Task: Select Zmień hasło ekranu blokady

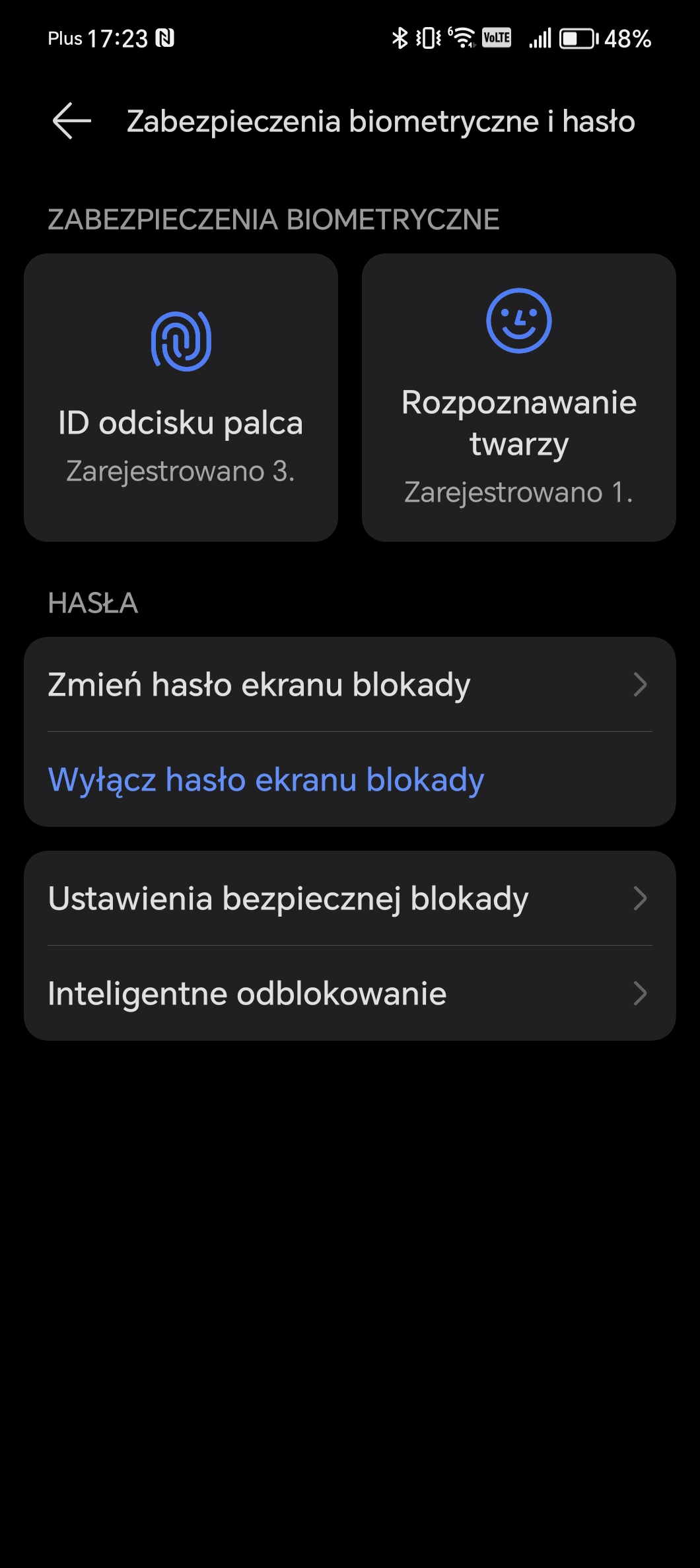Action: point(350,684)
